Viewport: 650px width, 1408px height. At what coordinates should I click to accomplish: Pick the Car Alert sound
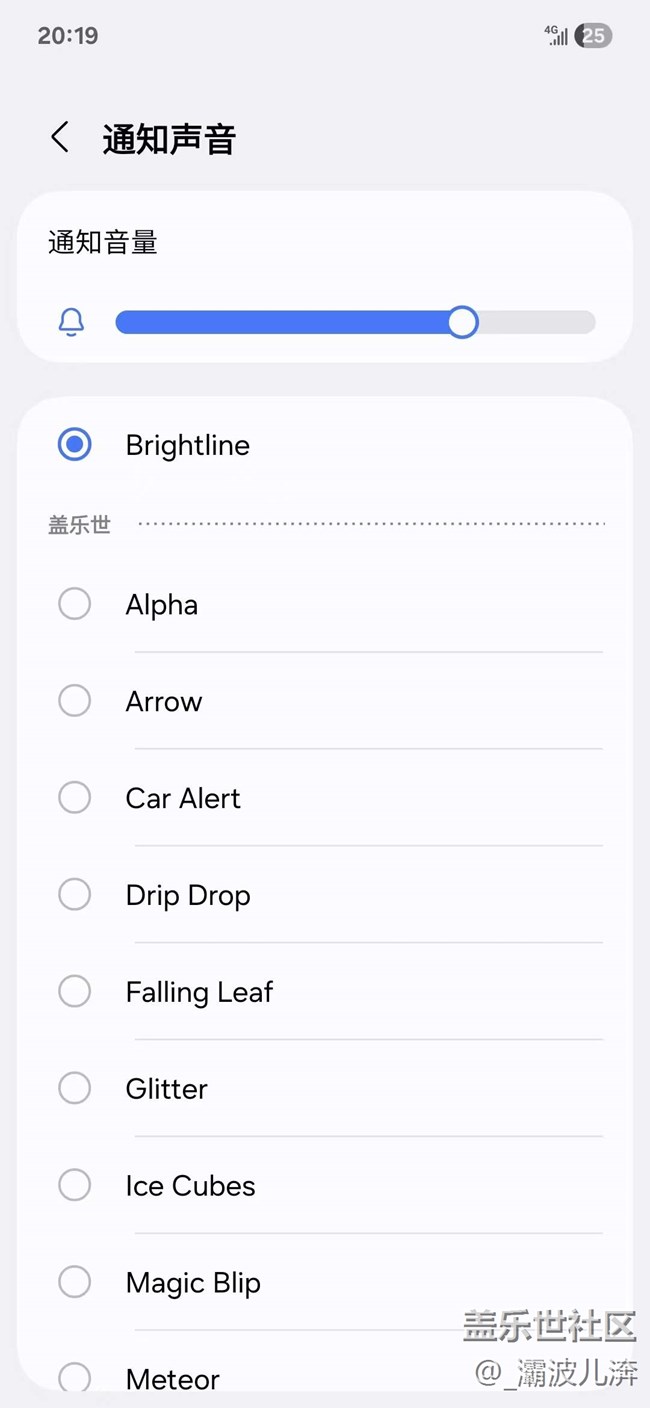pos(325,798)
